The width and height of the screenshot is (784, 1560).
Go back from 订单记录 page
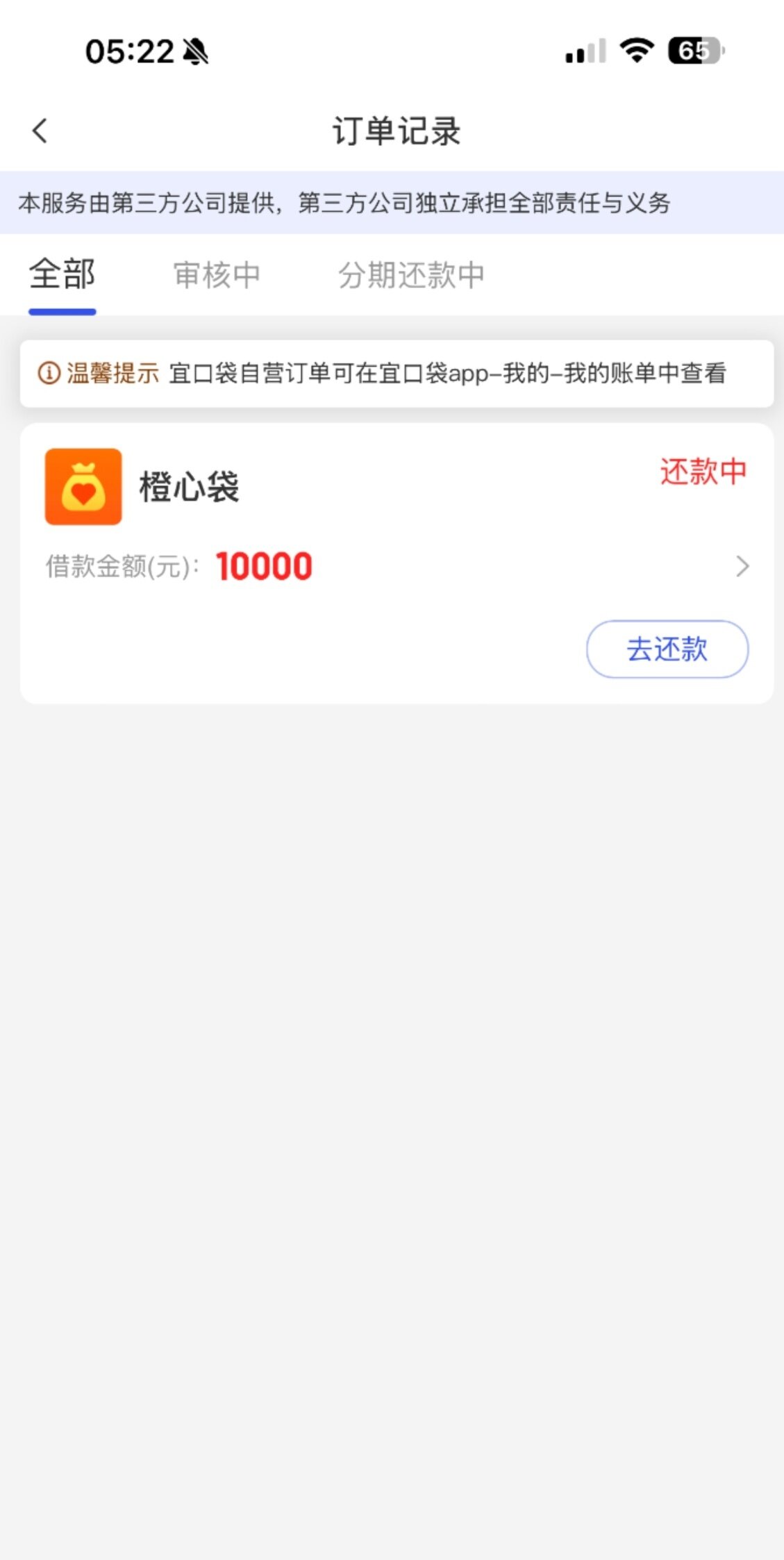pos(40,131)
